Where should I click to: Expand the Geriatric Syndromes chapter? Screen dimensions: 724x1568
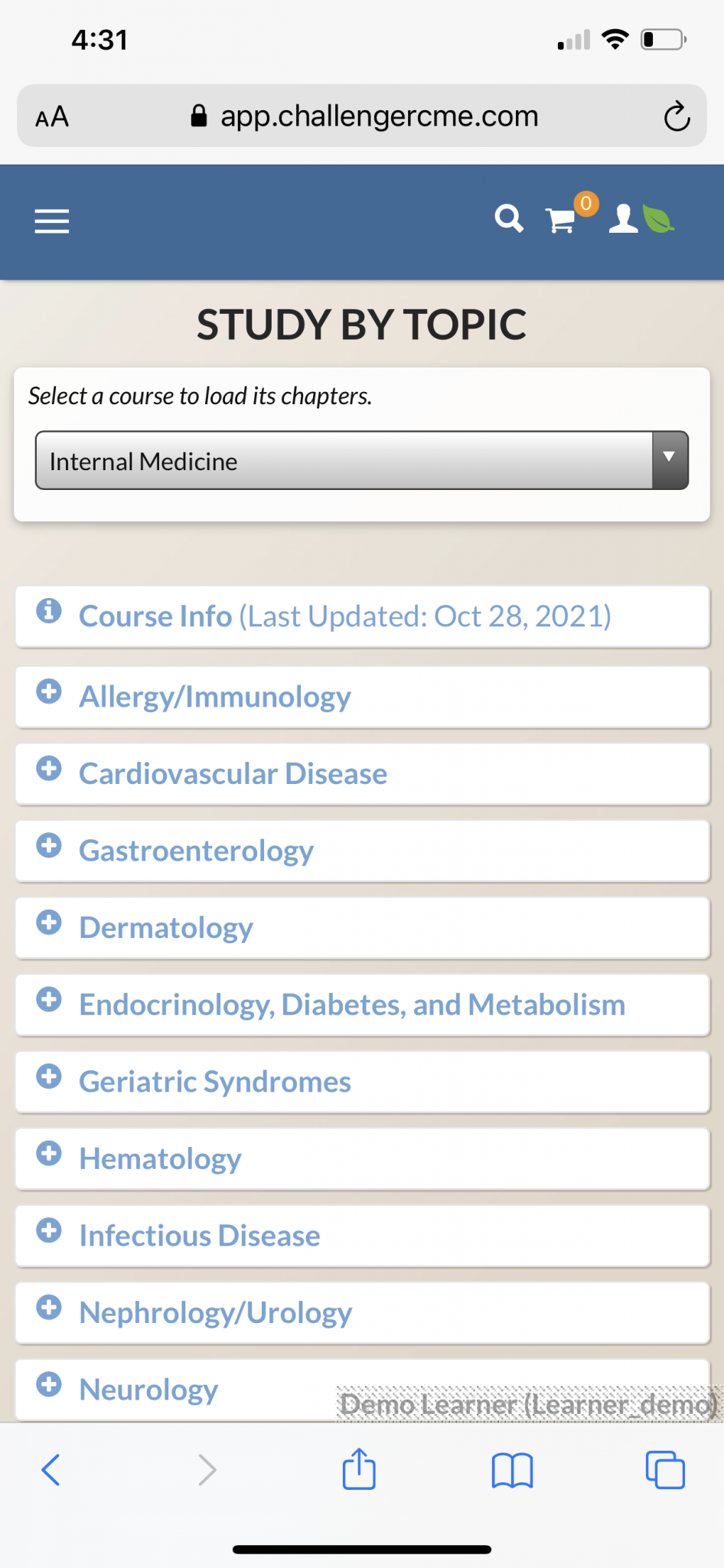pyautogui.click(x=362, y=1082)
